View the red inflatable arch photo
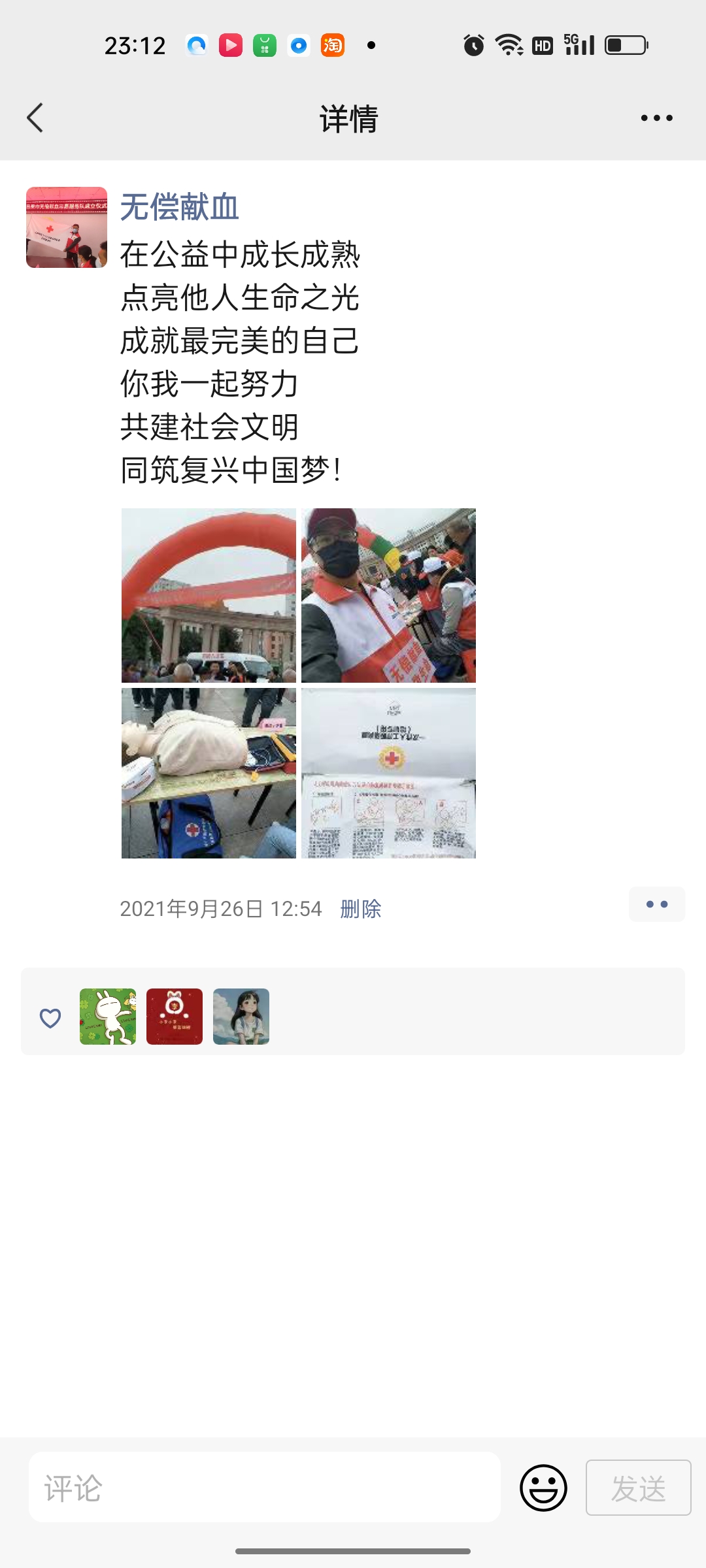Viewport: 706px width, 1568px height. [x=209, y=595]
